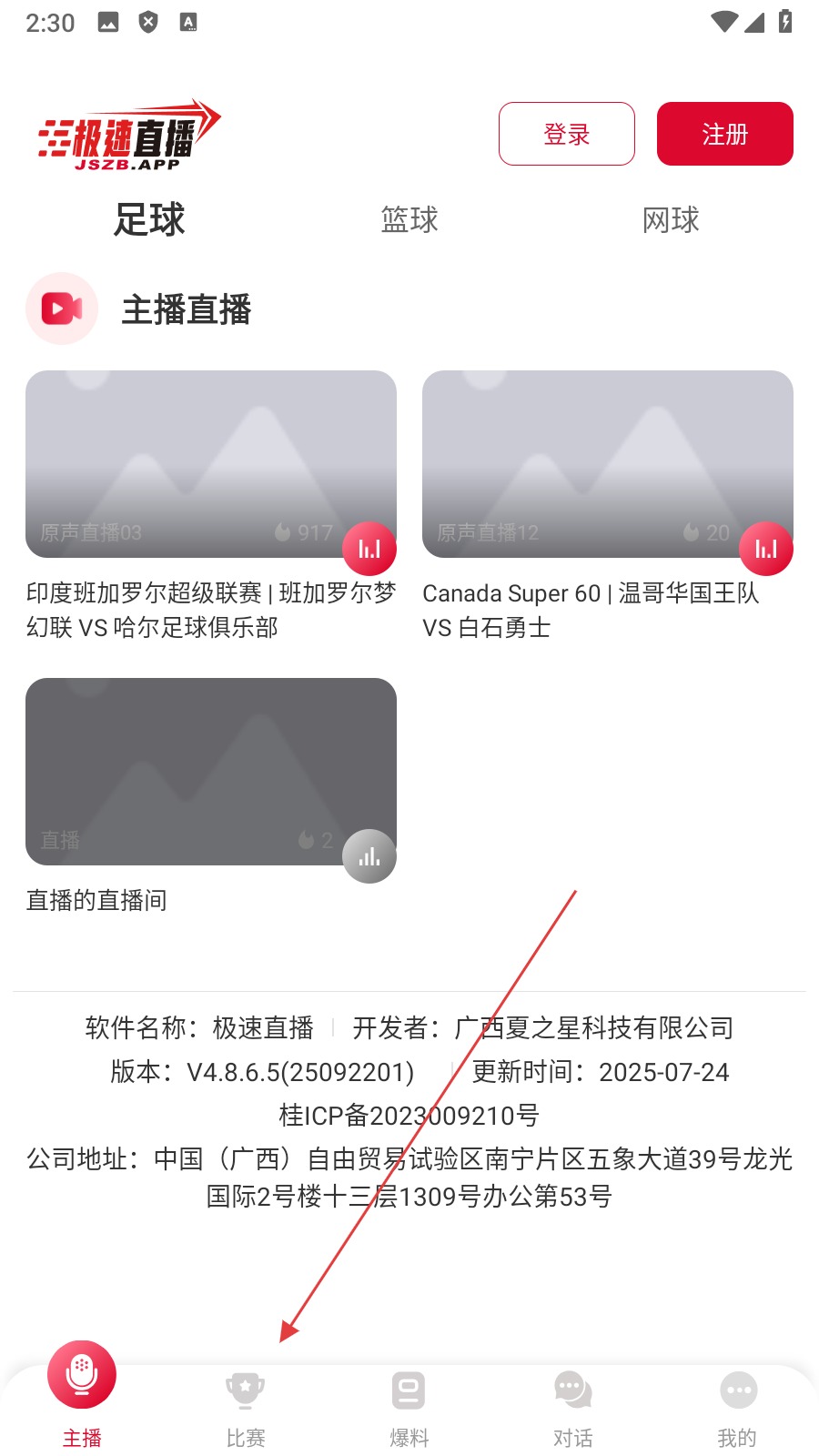This screenshot has width=819, height=1456.
Task: Tap the 登录 login button
Action: coord(566,134)
